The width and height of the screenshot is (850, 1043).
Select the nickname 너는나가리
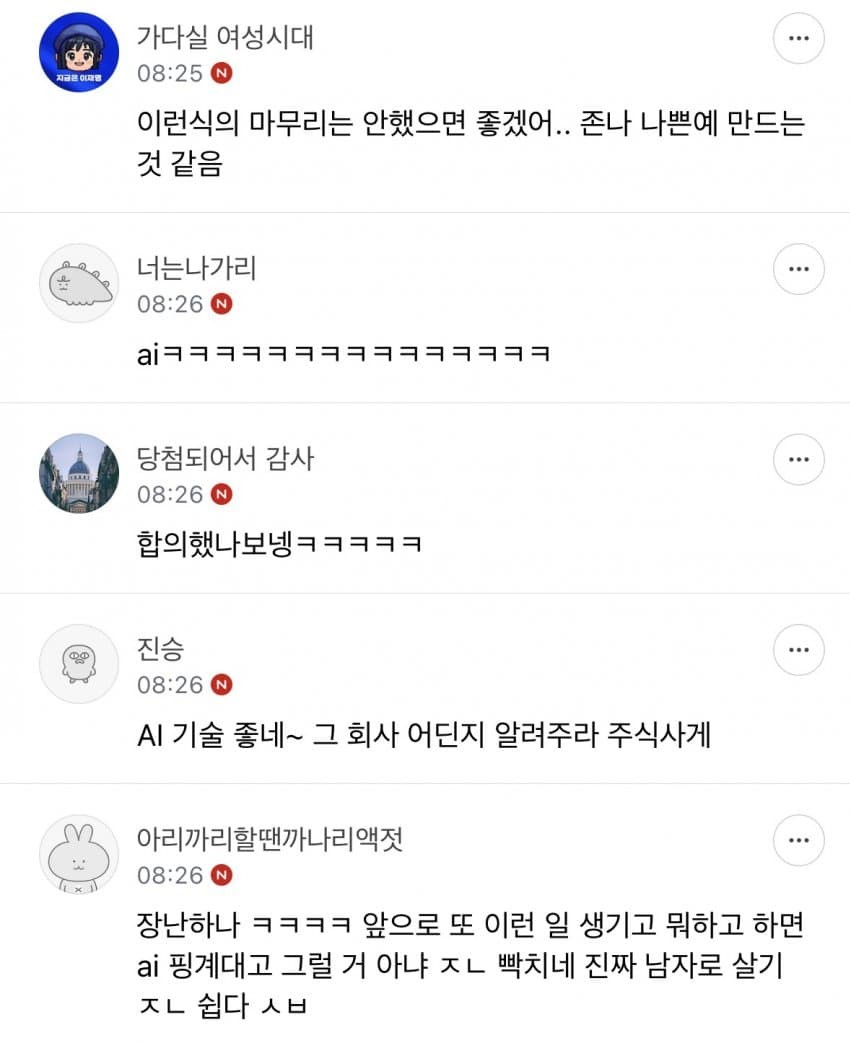(x=197, y=268)
